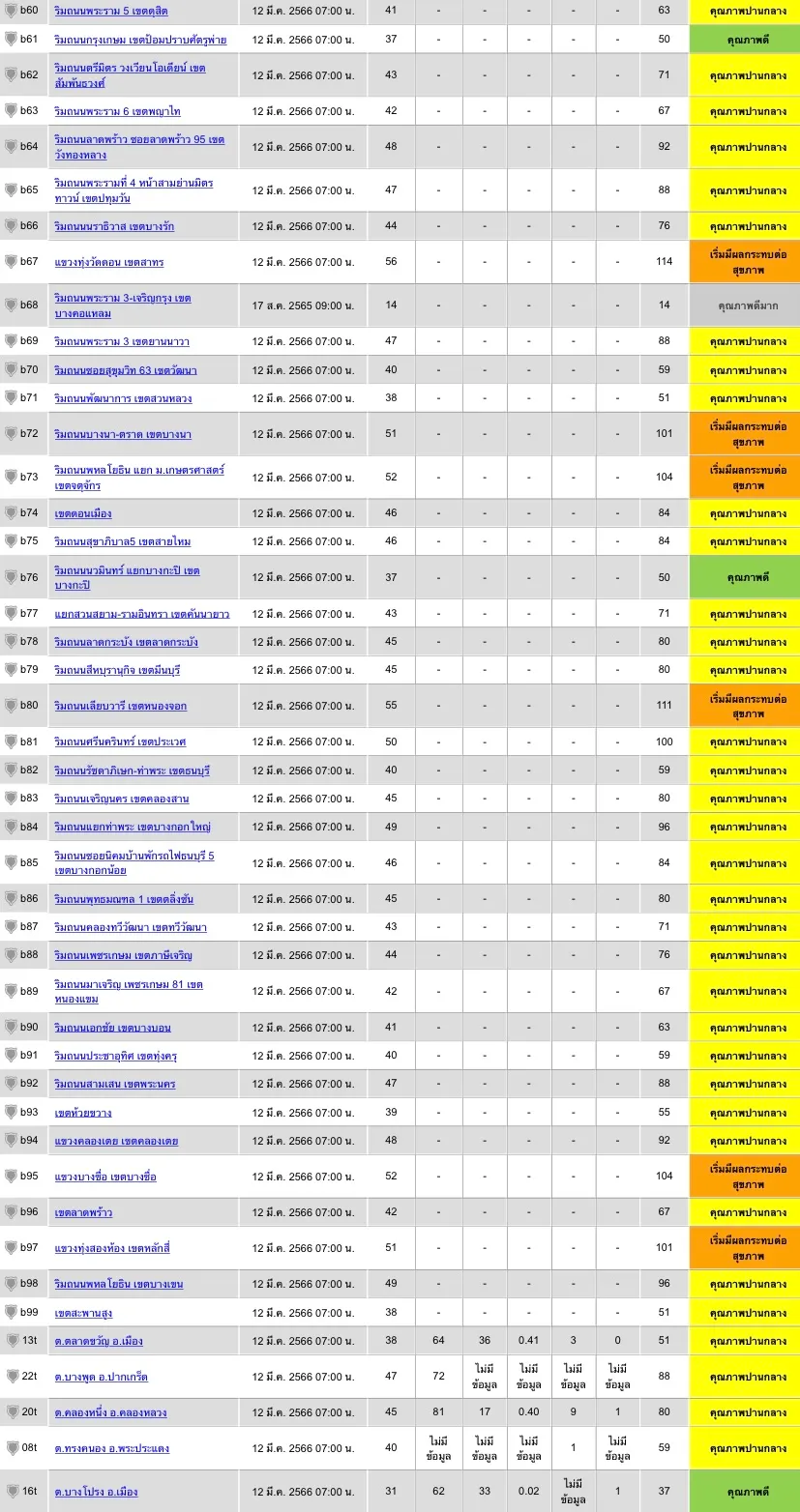Open station link ริมถนนลาดกระบัง เขตลาดกระบัง
The width and height of the screenshot is (800, 1512).
tap(126, 642)
